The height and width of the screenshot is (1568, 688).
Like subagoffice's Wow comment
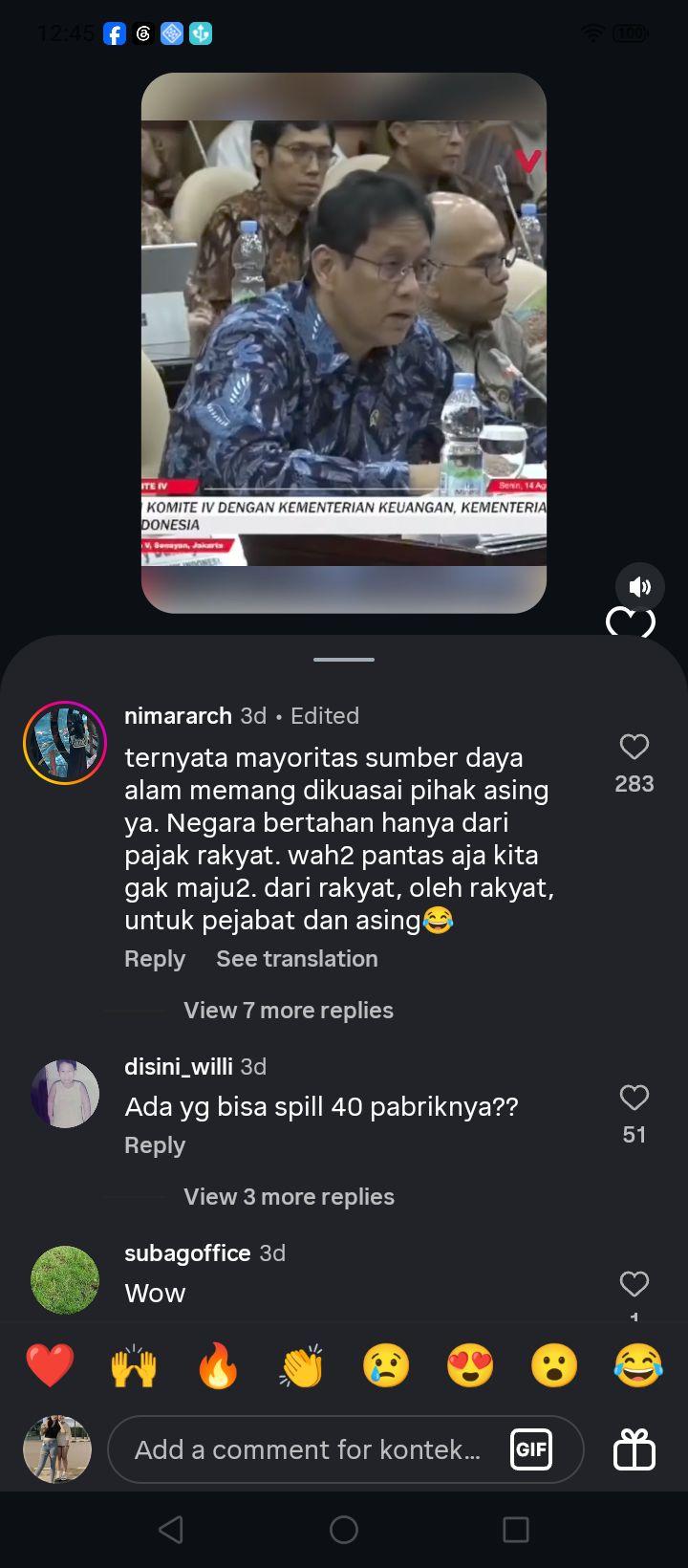point(634,1284)
